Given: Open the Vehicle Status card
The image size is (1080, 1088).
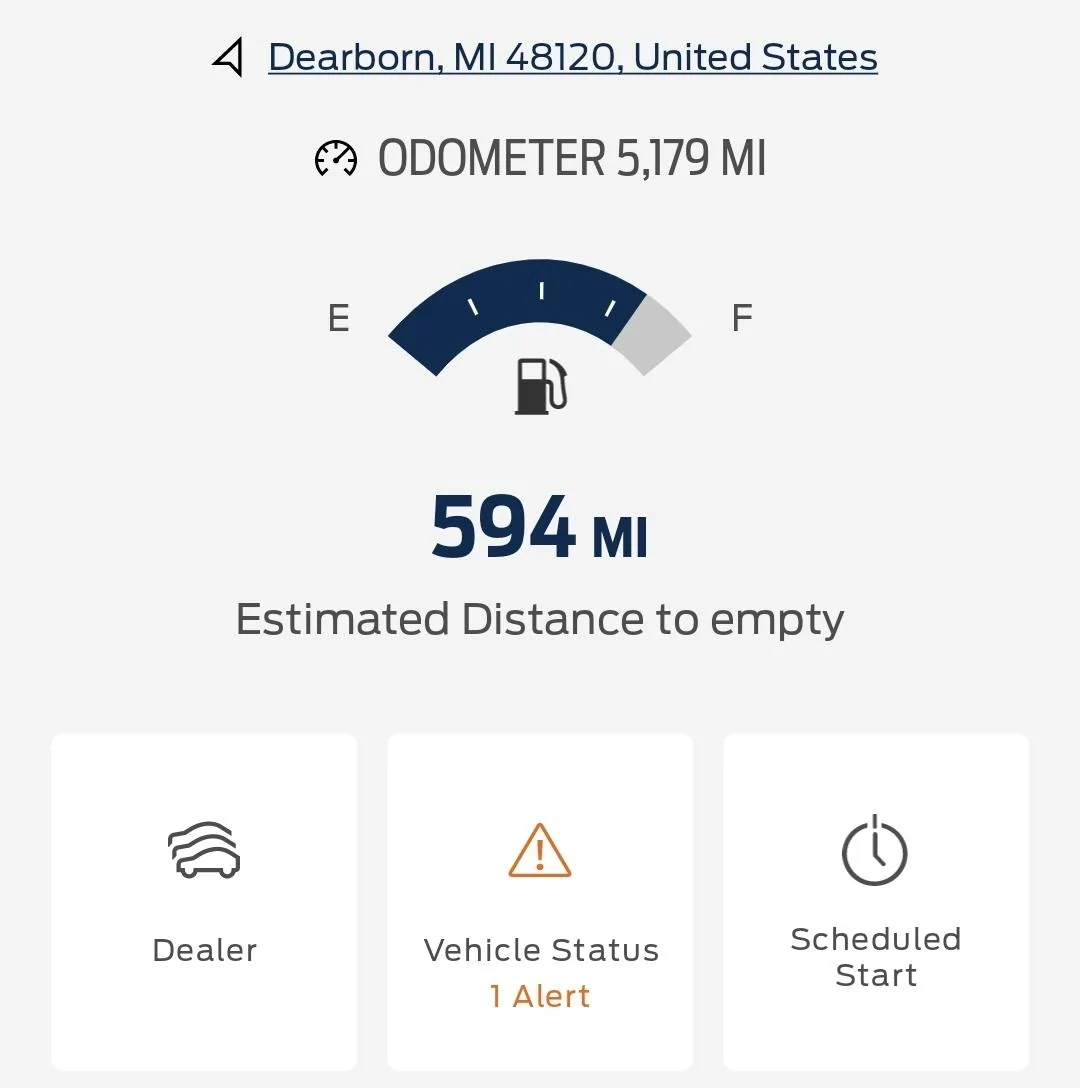Looking at the screenshot, I should [x=539, y=900].
